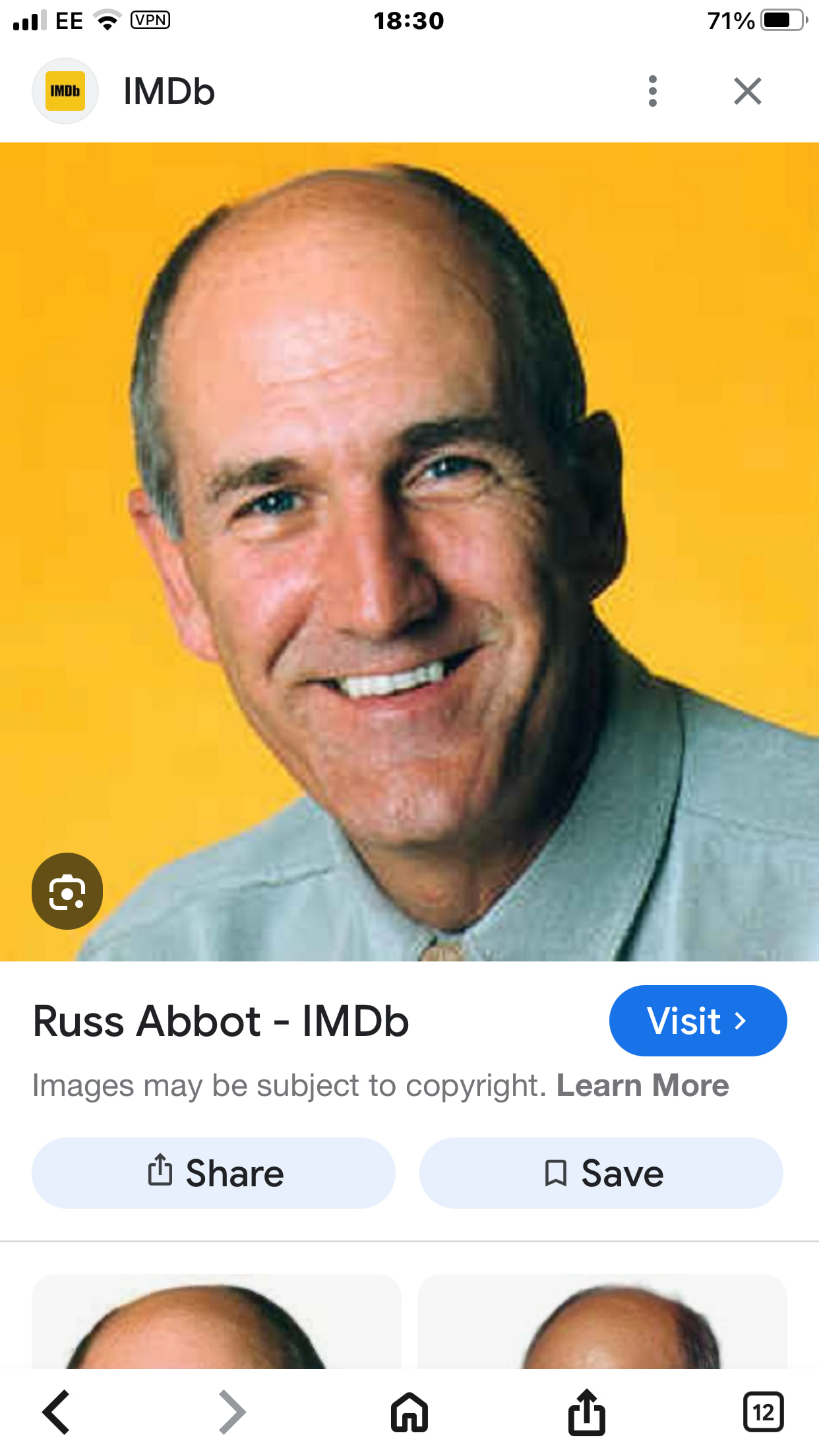This screenshot has height=1456, width=819.
Task: Open the left related image thumbnail
Action: pos(216,1322)
